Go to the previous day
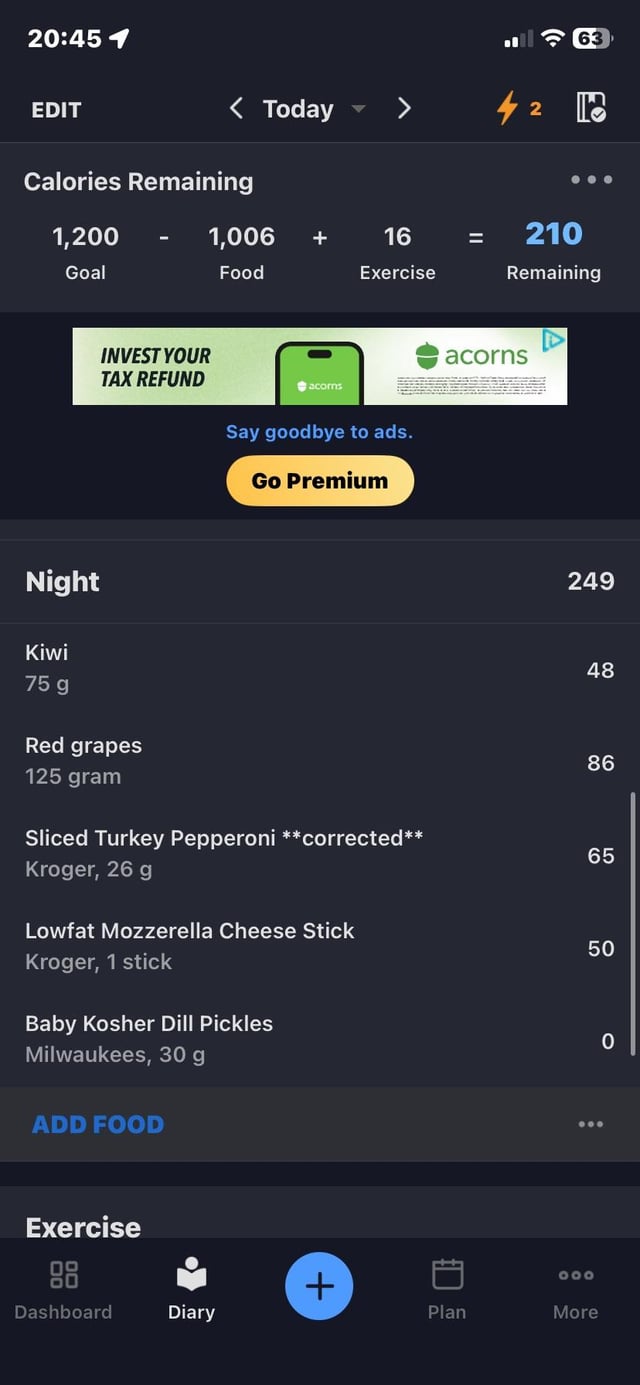Image resolution: width=640 pixels, height=1385 pixels. 236,109
